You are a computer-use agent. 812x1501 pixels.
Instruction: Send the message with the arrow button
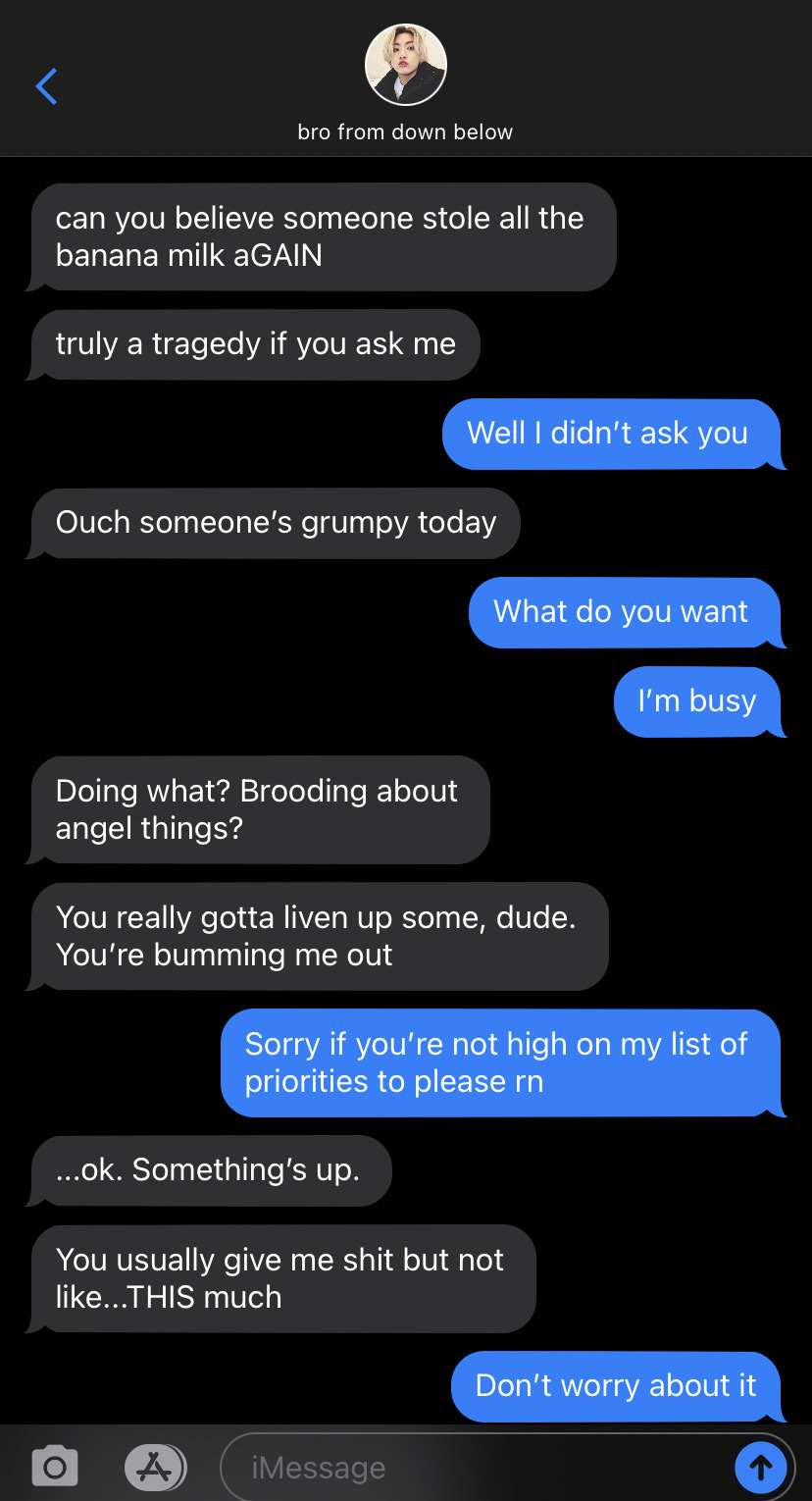pos(760,1468)
